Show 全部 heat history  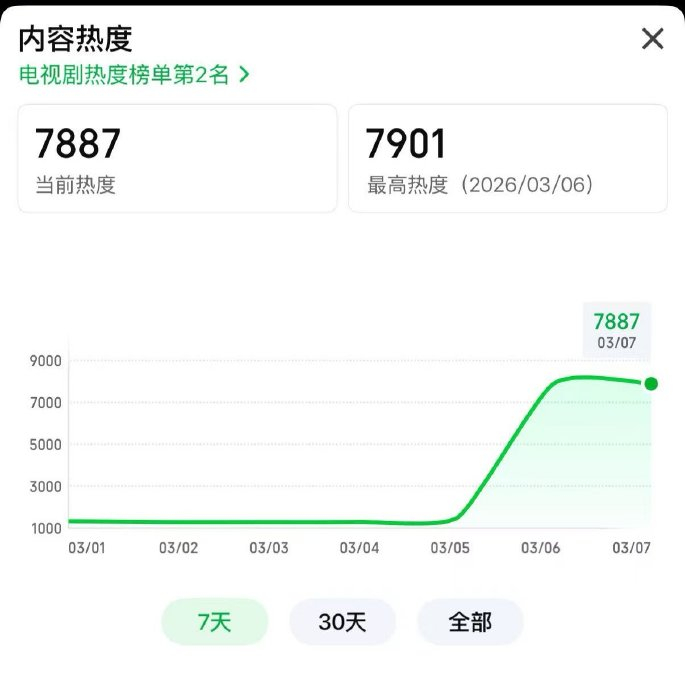(x=470, y=622)
